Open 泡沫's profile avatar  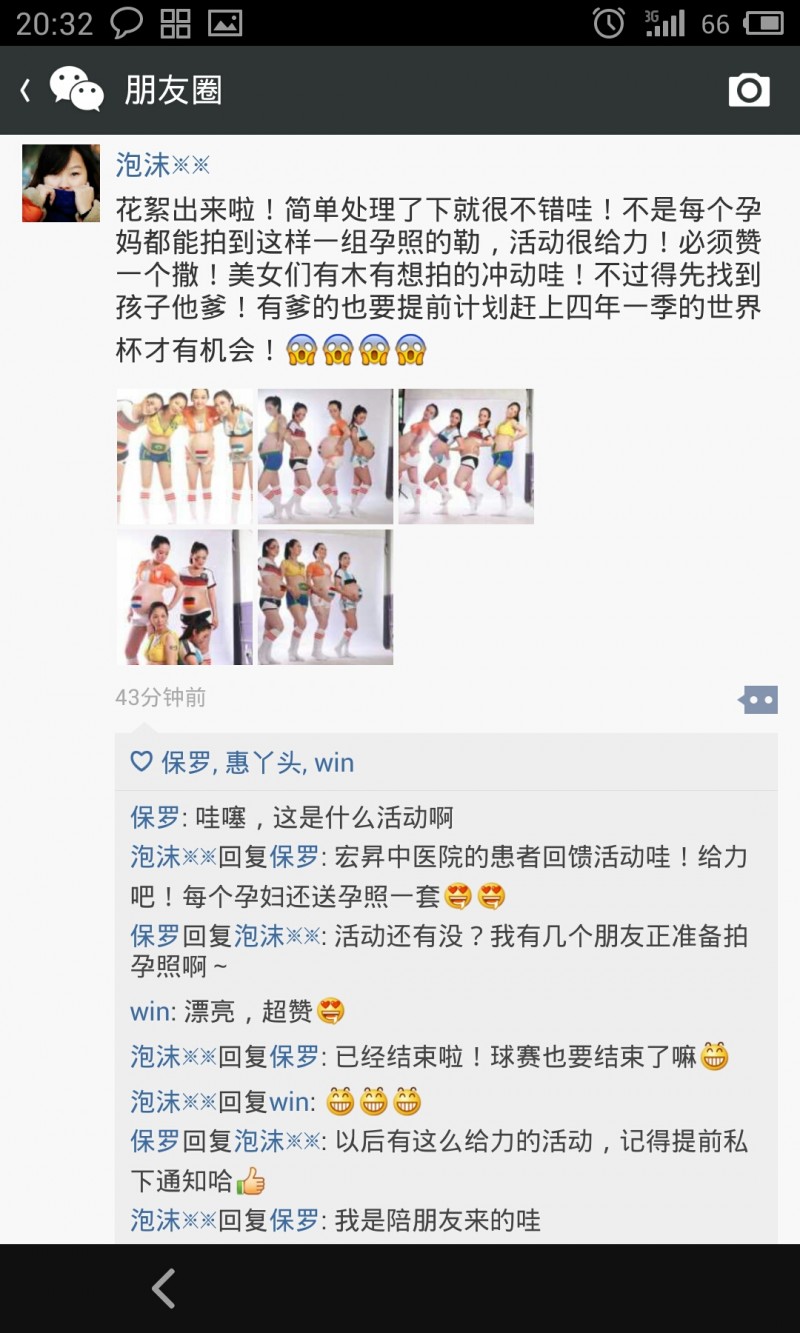coord(61,183)
